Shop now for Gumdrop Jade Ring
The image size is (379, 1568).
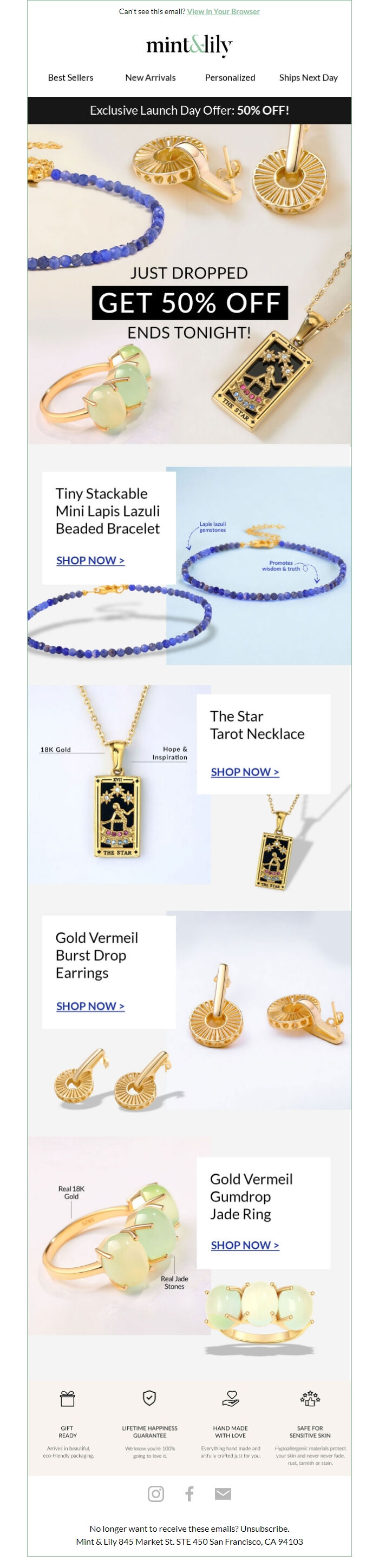click(244, 1245)
